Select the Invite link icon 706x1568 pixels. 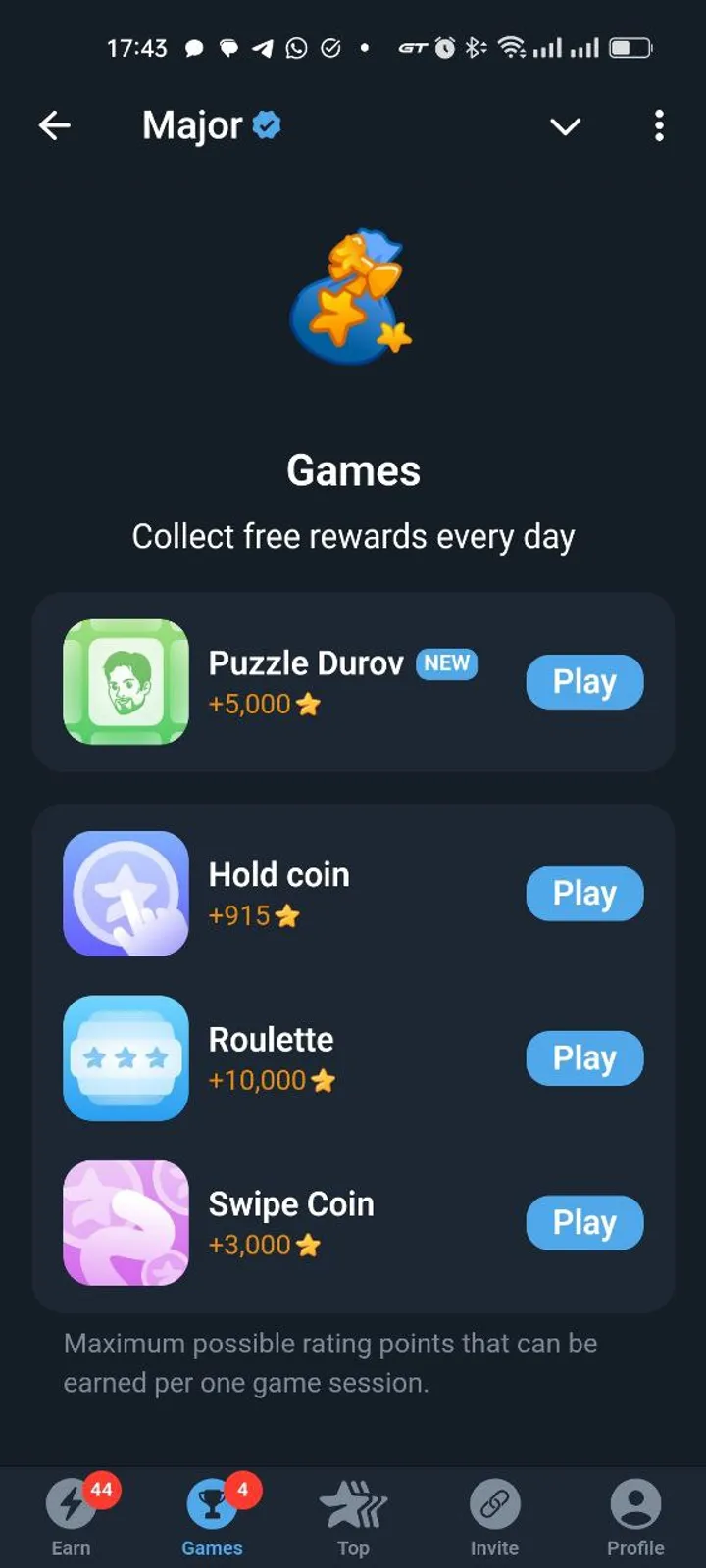[494, 1504]
